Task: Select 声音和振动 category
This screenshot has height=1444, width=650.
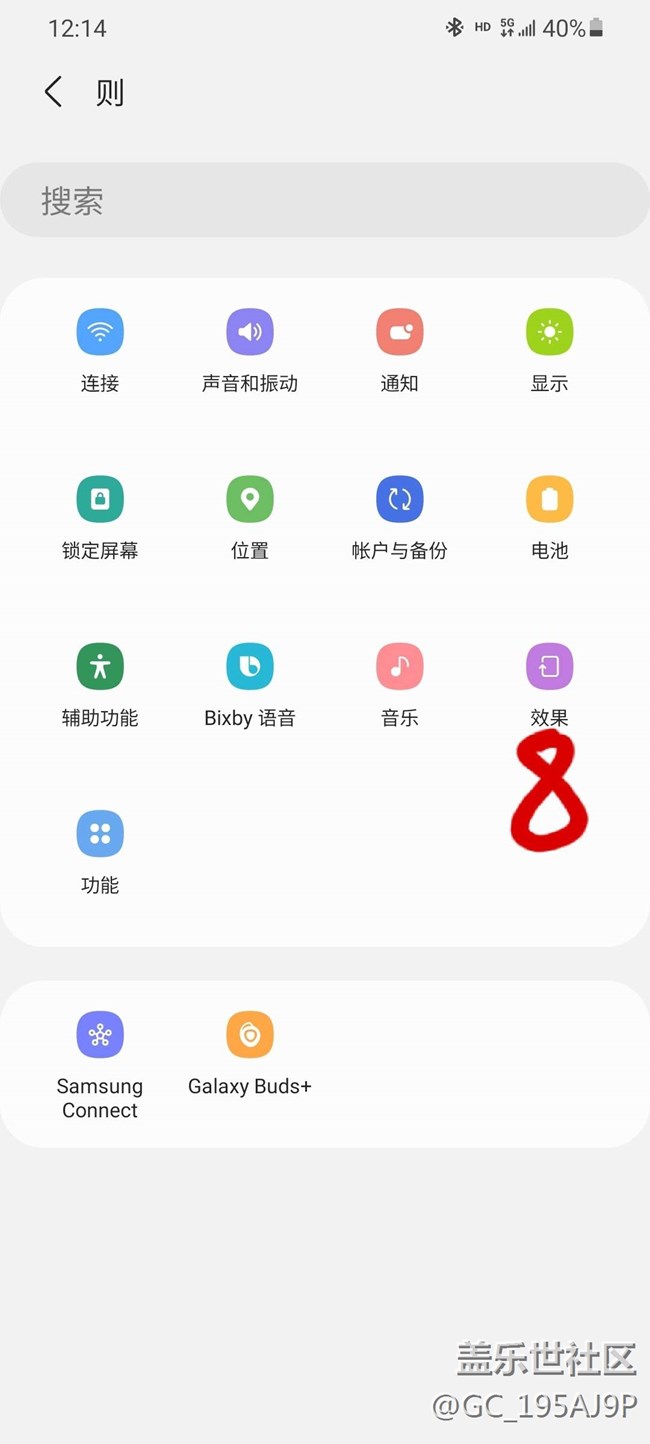Action: tap(250, 348)
